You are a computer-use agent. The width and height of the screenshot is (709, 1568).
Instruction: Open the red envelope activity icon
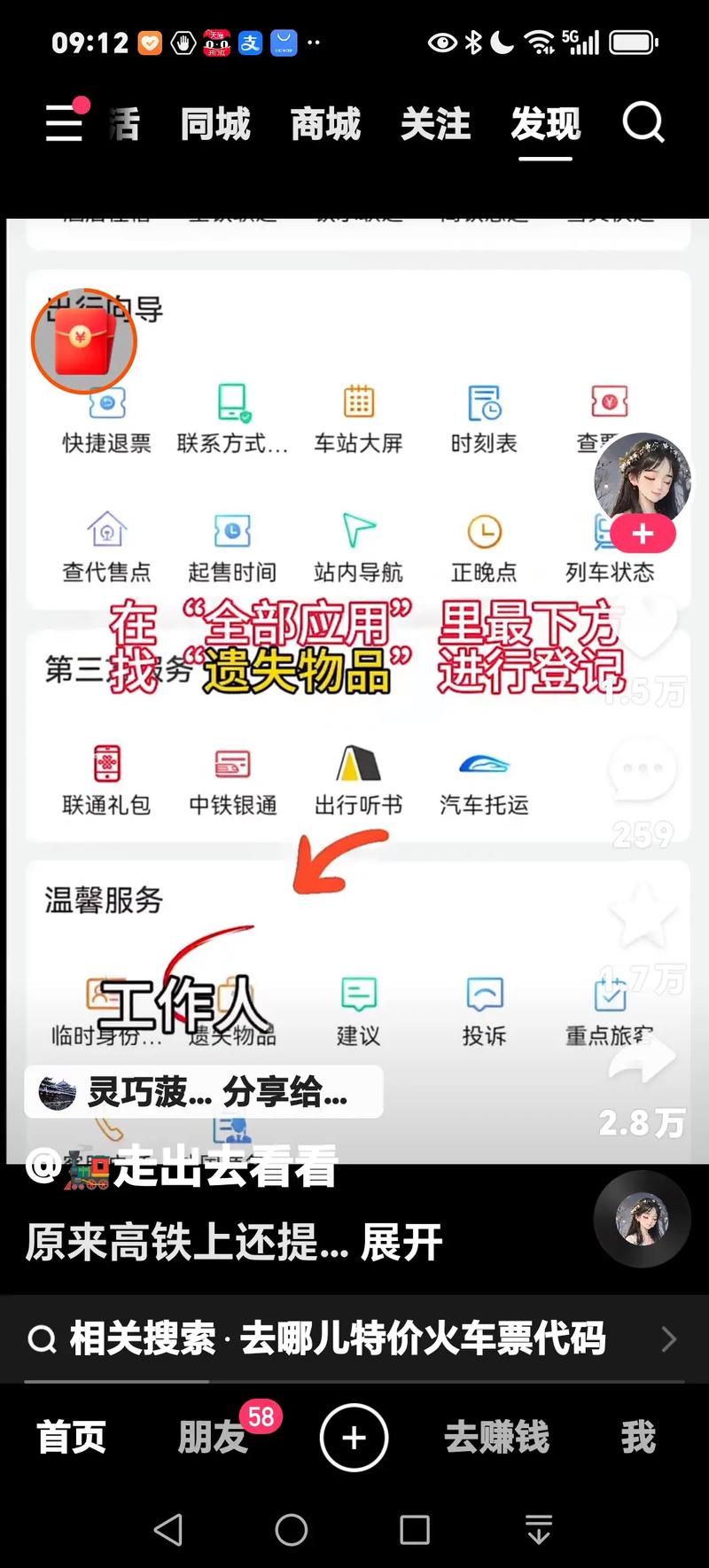[x=83, y=341]
